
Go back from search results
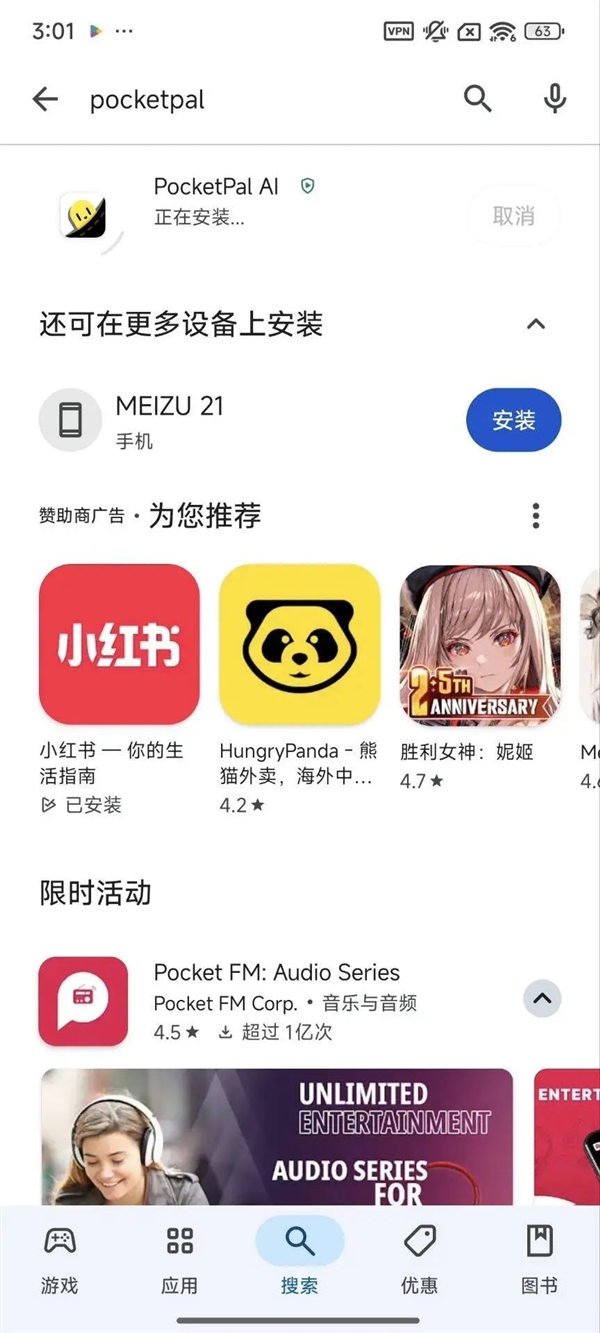[x=45, y=99]
